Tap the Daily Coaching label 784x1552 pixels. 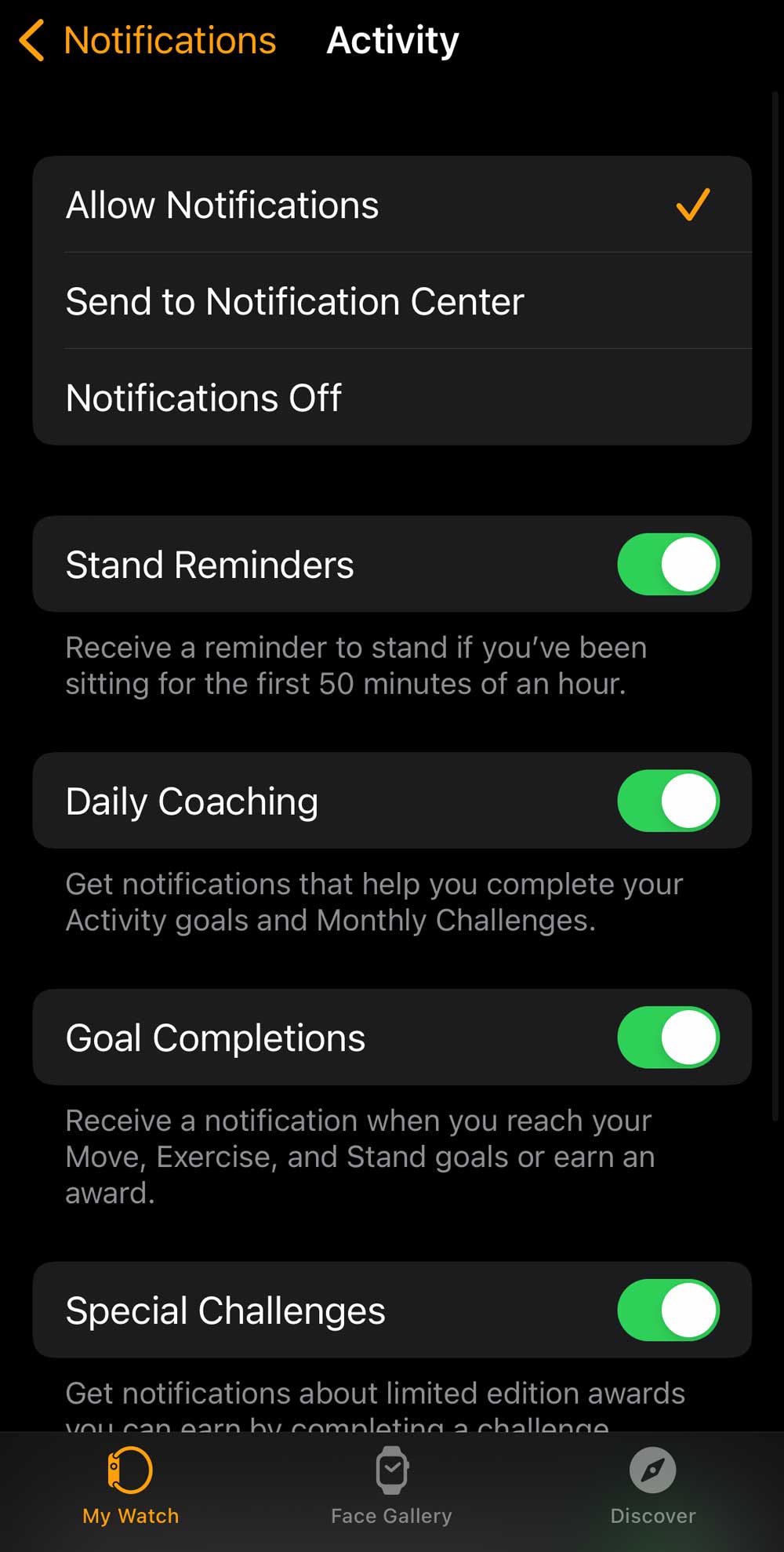tap(192, 800)
